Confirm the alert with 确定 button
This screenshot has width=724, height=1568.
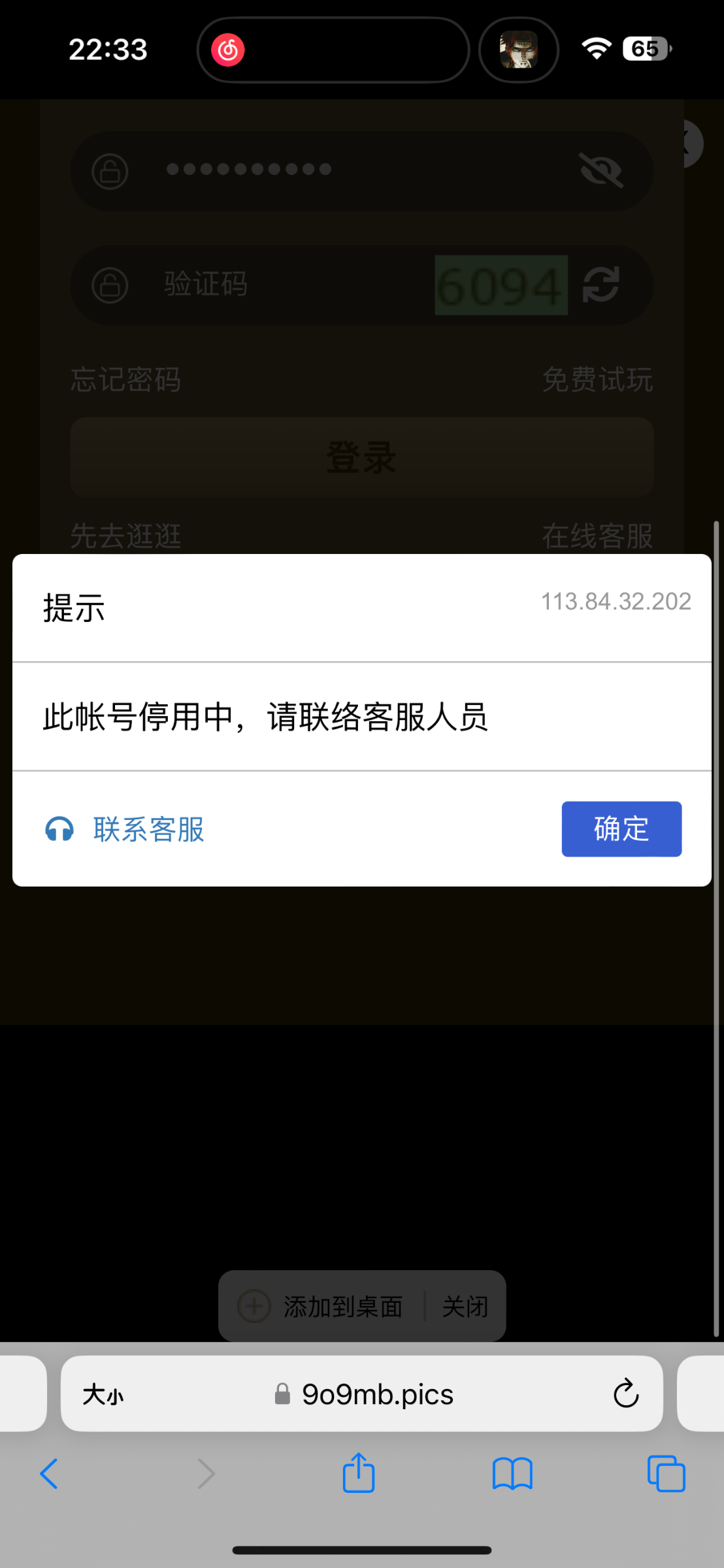(621, 828)
